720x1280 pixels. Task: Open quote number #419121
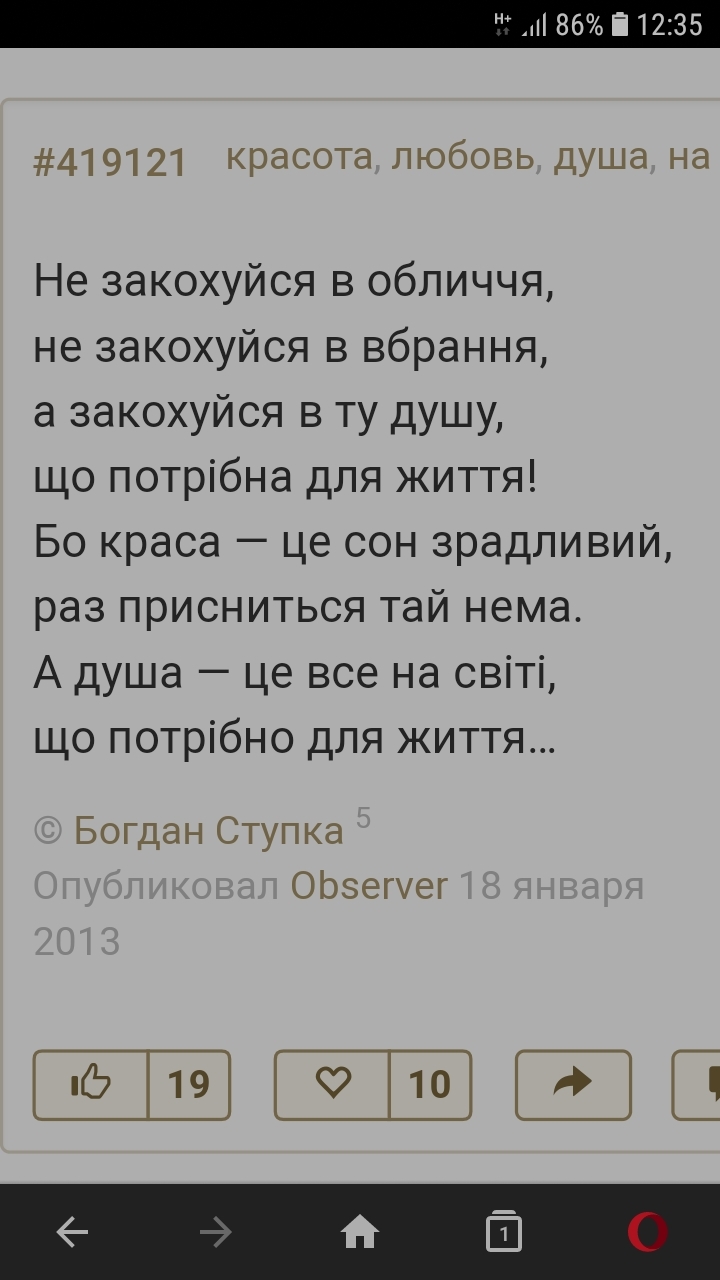(110, 161)
